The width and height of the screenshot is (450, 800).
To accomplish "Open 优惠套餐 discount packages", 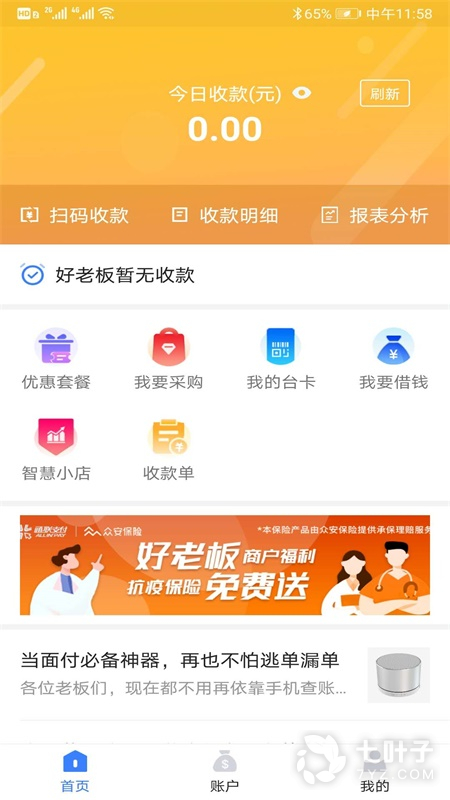I will click(56, 359).
